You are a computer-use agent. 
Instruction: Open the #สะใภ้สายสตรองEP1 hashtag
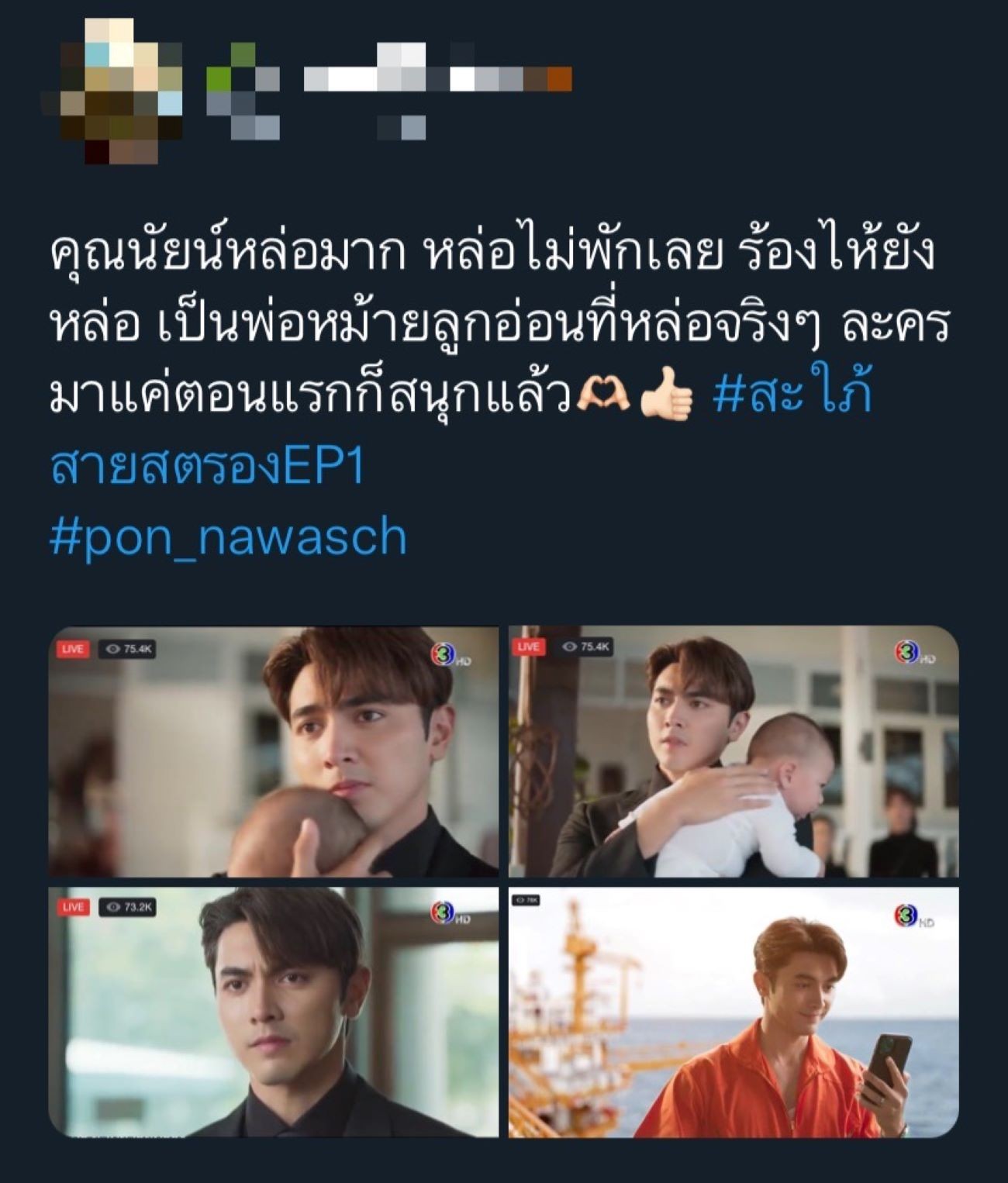tap(792, 395)
